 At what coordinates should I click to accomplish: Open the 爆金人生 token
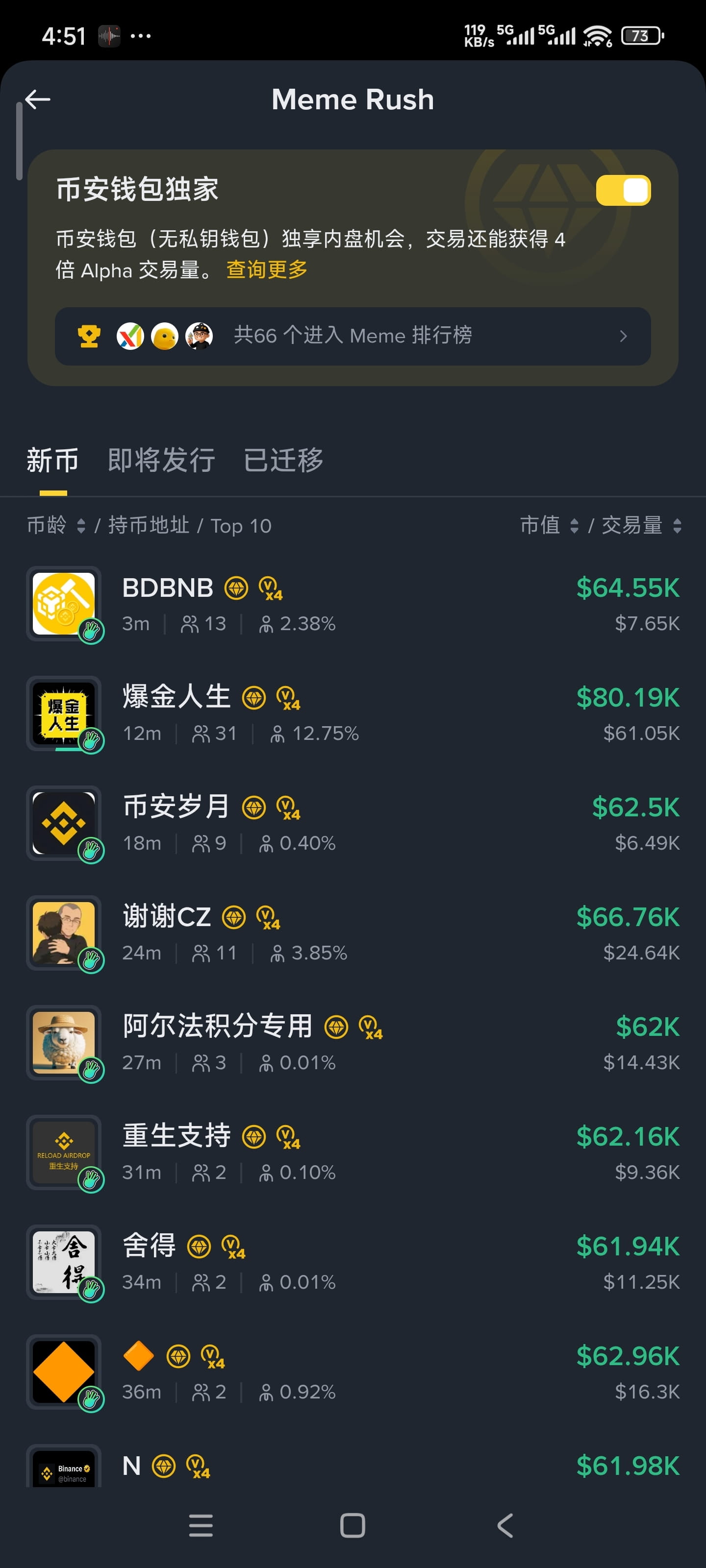(x=353, y=713)
